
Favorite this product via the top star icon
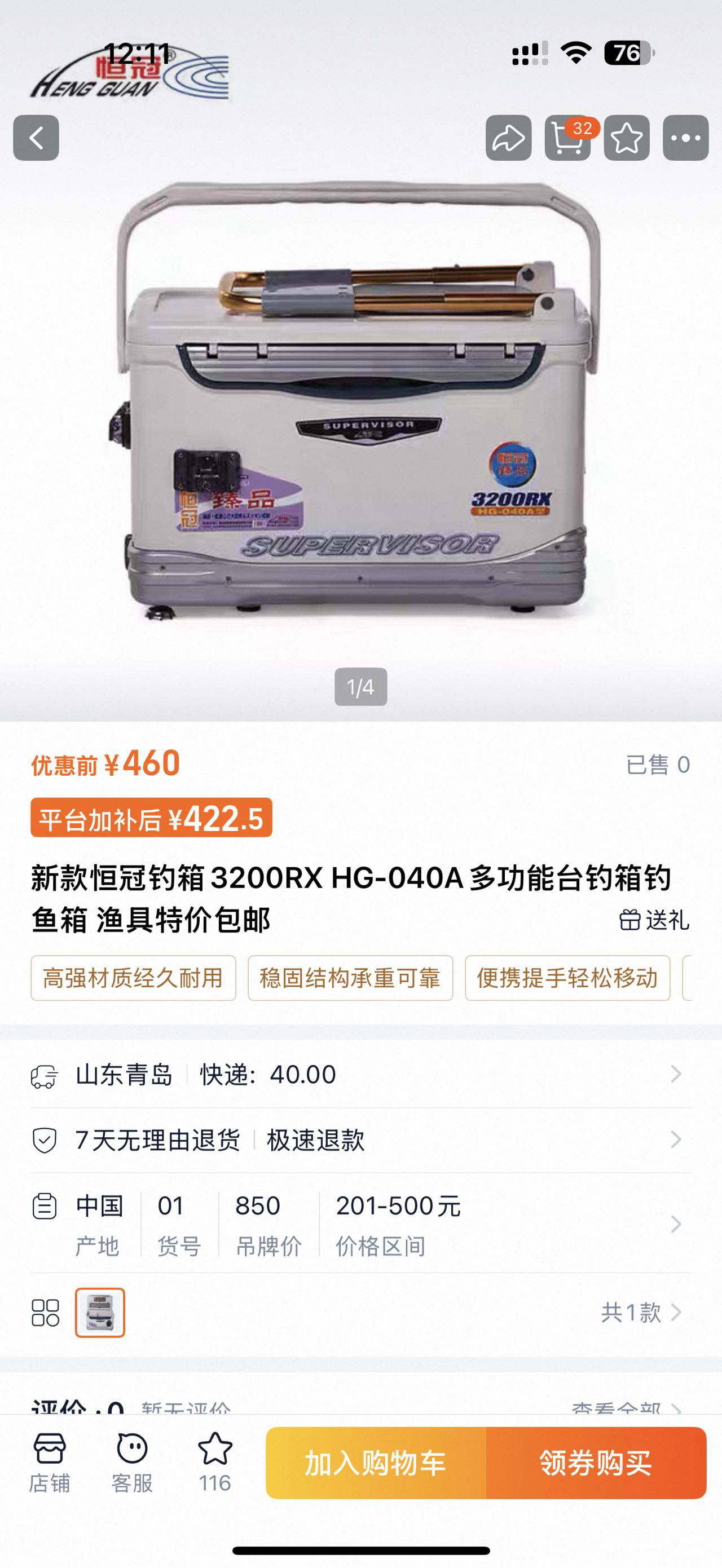coord(627,138)
